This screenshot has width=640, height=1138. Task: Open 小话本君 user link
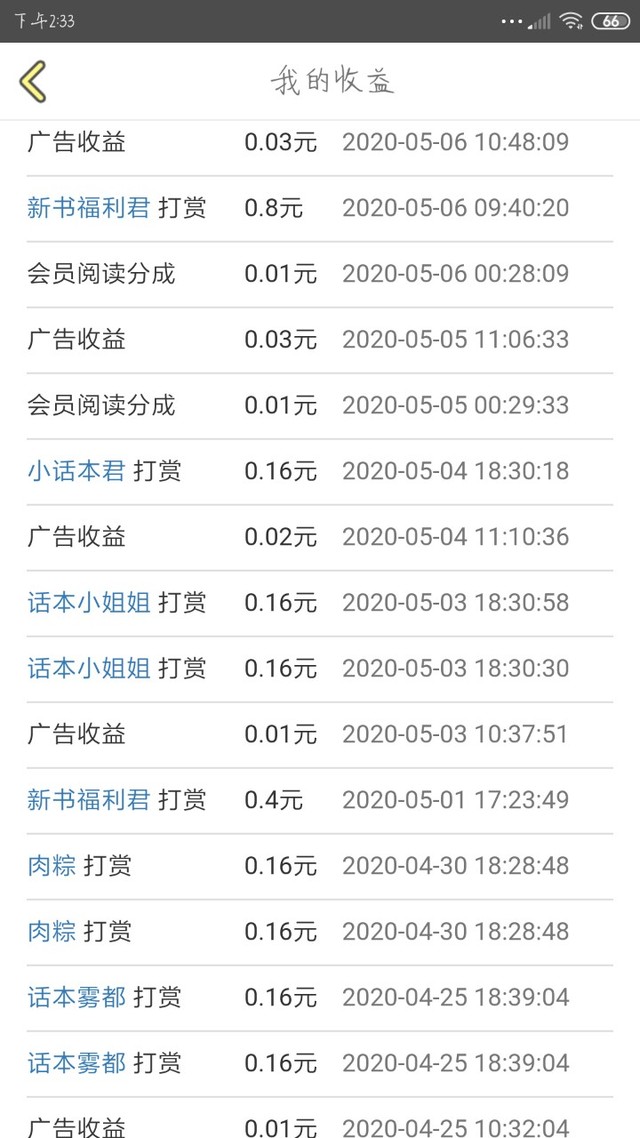(x=76, y=471)
